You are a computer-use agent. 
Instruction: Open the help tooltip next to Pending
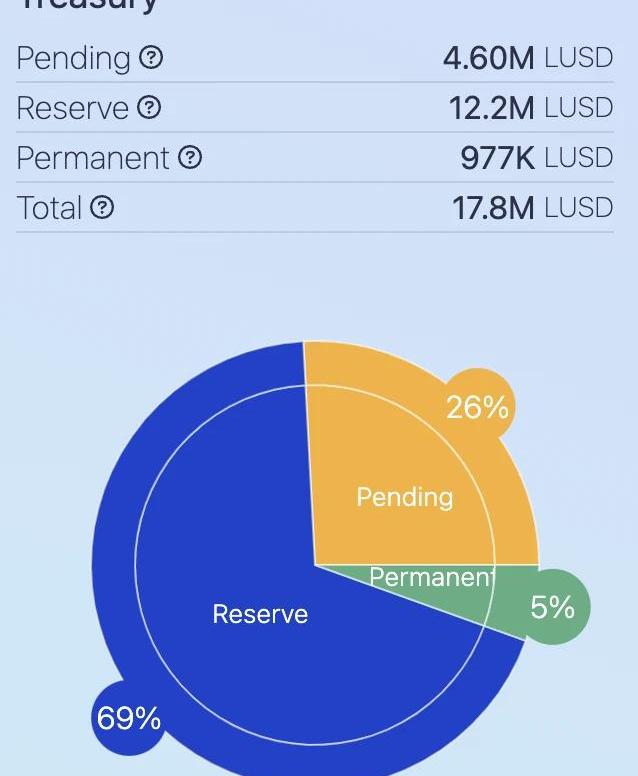pos(150,58)
